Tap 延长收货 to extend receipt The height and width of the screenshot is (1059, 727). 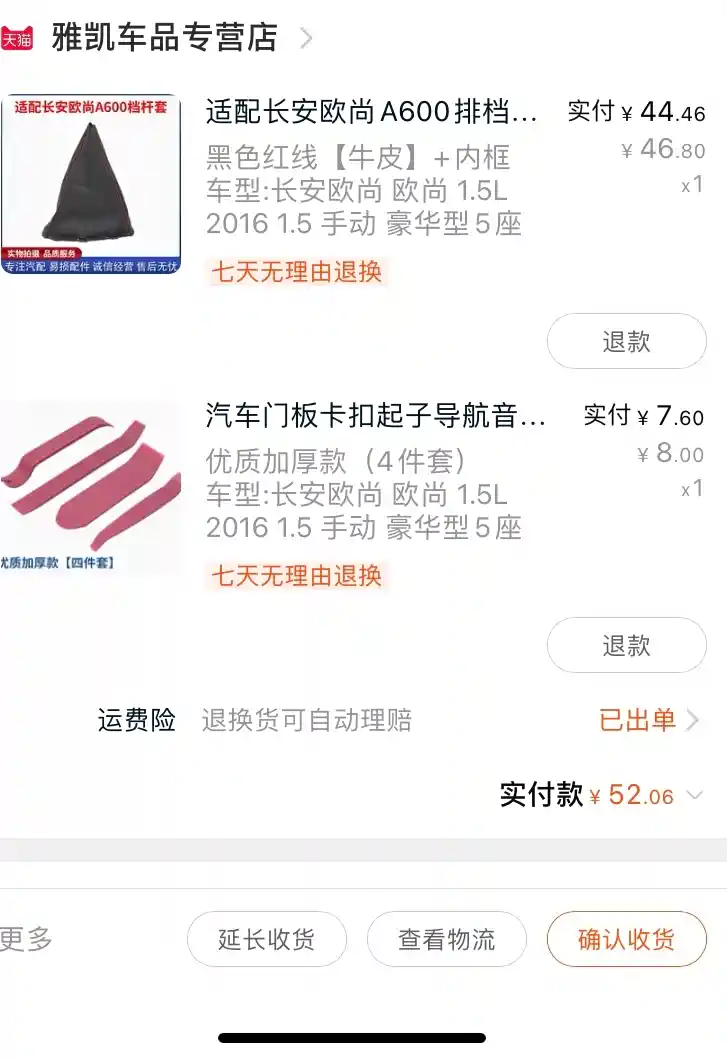(266, 939)
